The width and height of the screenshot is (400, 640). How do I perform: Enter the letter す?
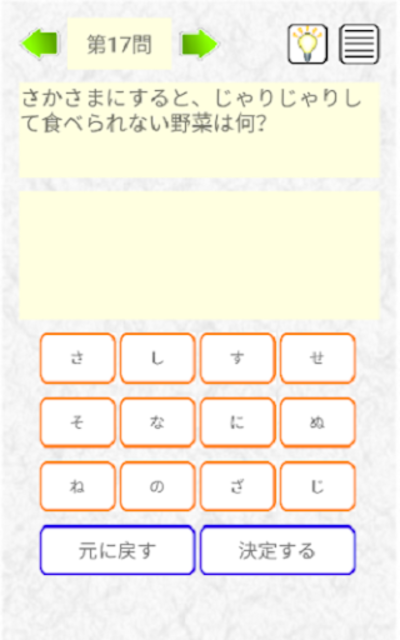click(238, 358)
